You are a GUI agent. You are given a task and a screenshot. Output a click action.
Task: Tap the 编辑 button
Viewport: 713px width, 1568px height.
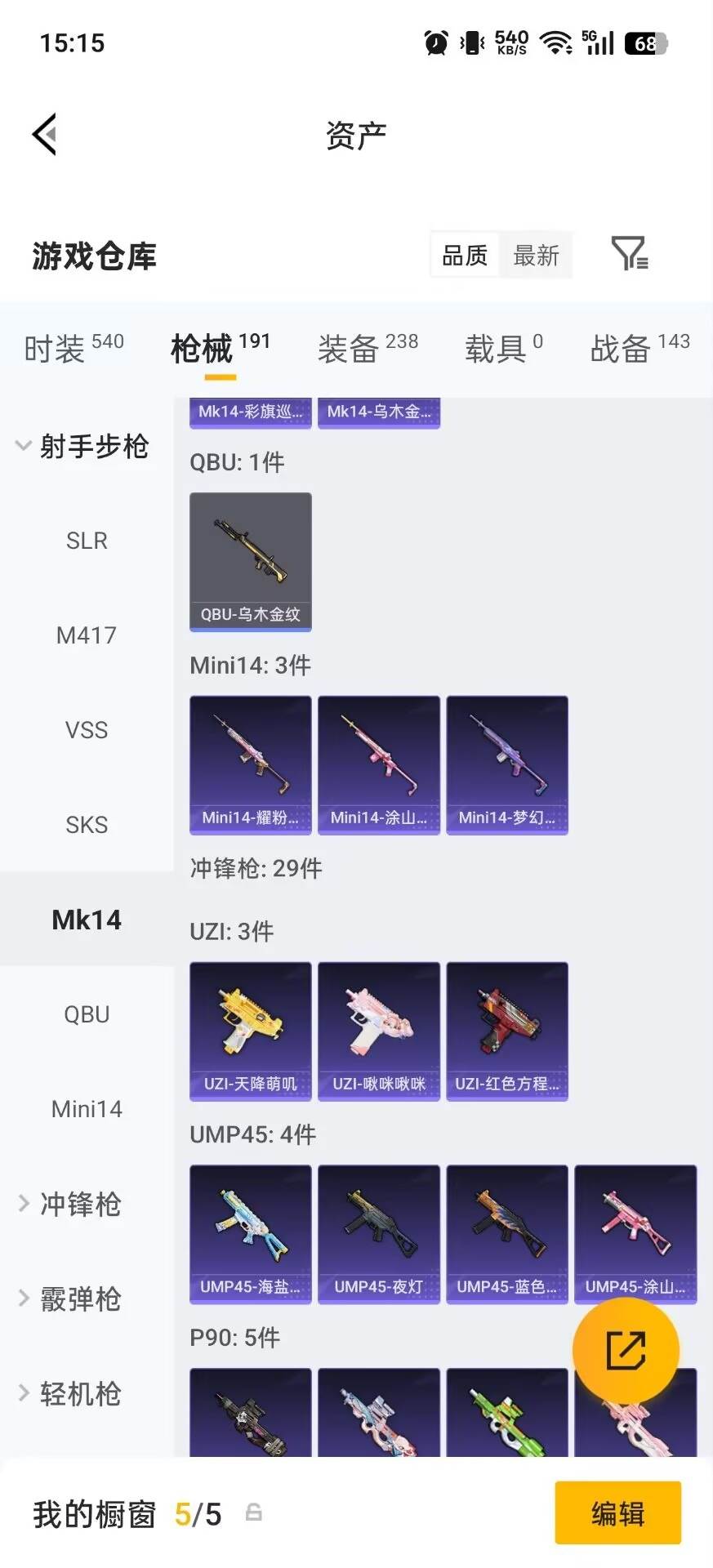pos(618,1513)
